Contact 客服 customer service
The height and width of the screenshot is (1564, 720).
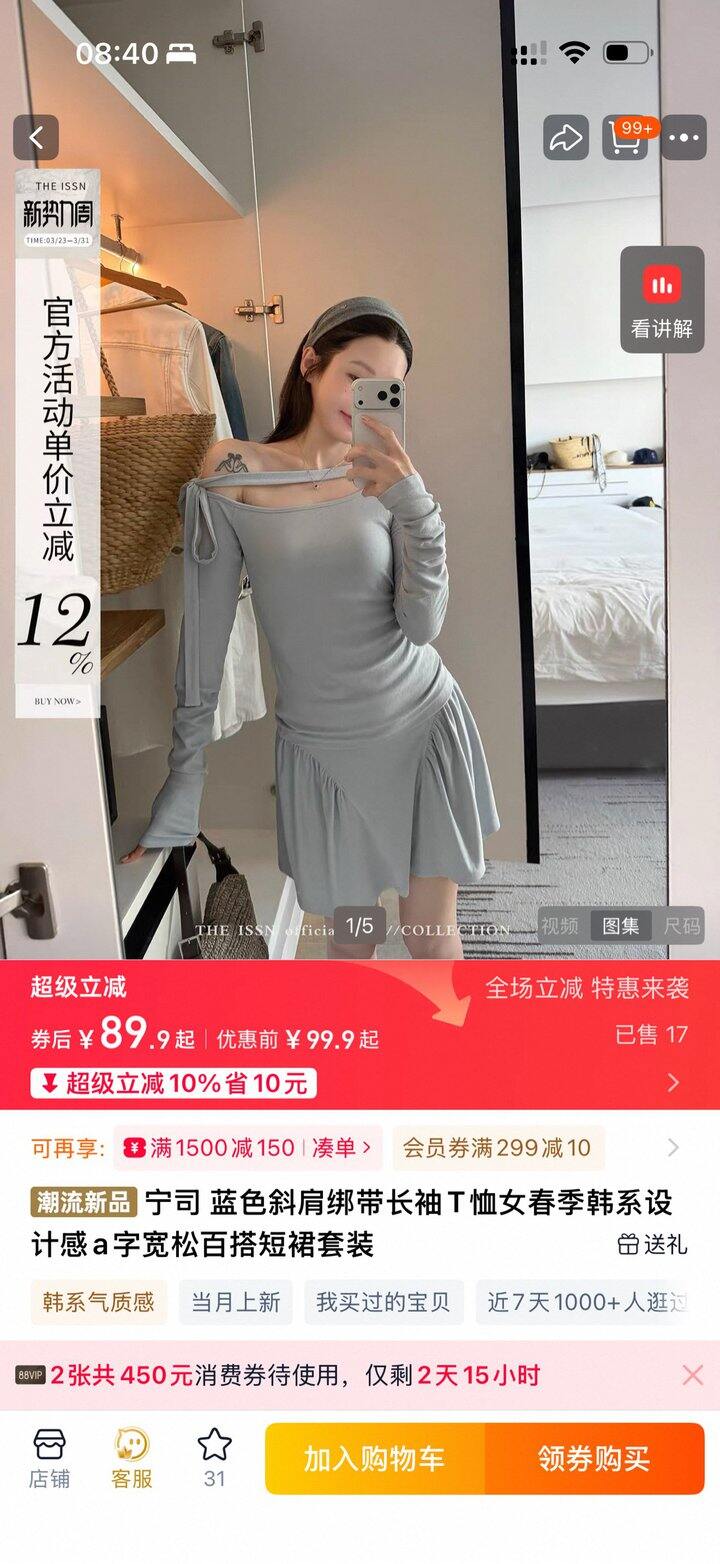132,1458
